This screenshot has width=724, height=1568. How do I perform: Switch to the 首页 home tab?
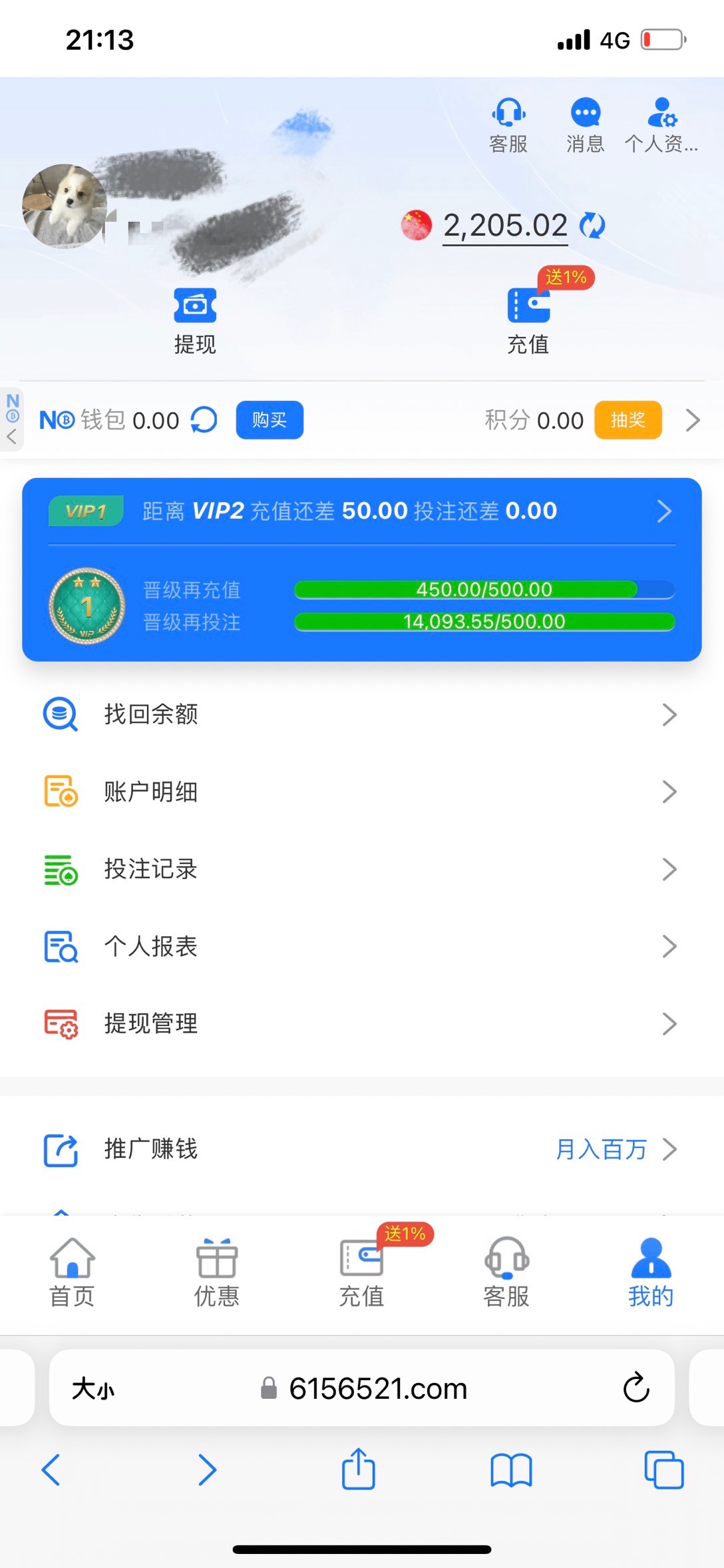[x=73, y=1272]
